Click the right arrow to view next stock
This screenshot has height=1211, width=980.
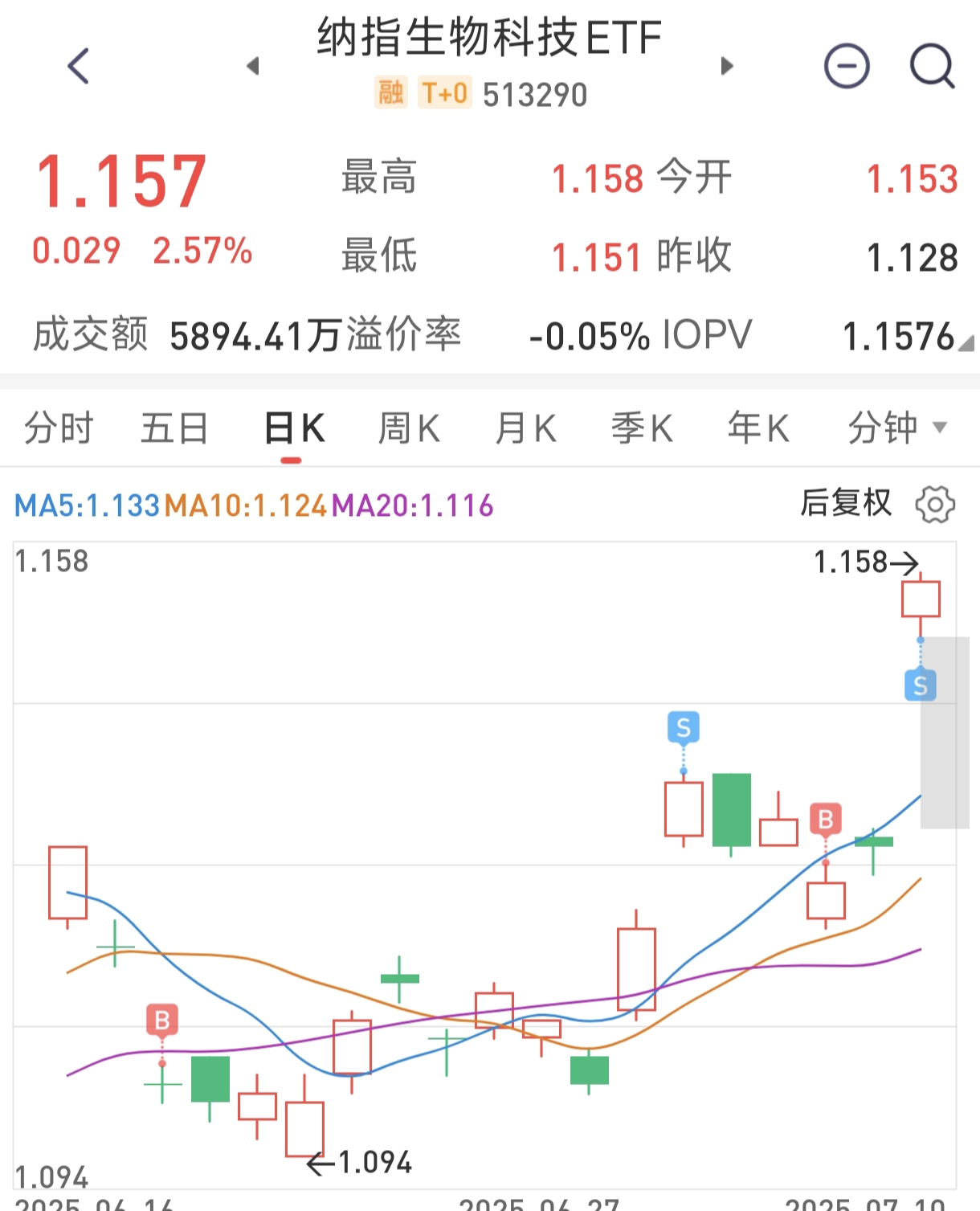pyautogui.click(x=726, y=66)
